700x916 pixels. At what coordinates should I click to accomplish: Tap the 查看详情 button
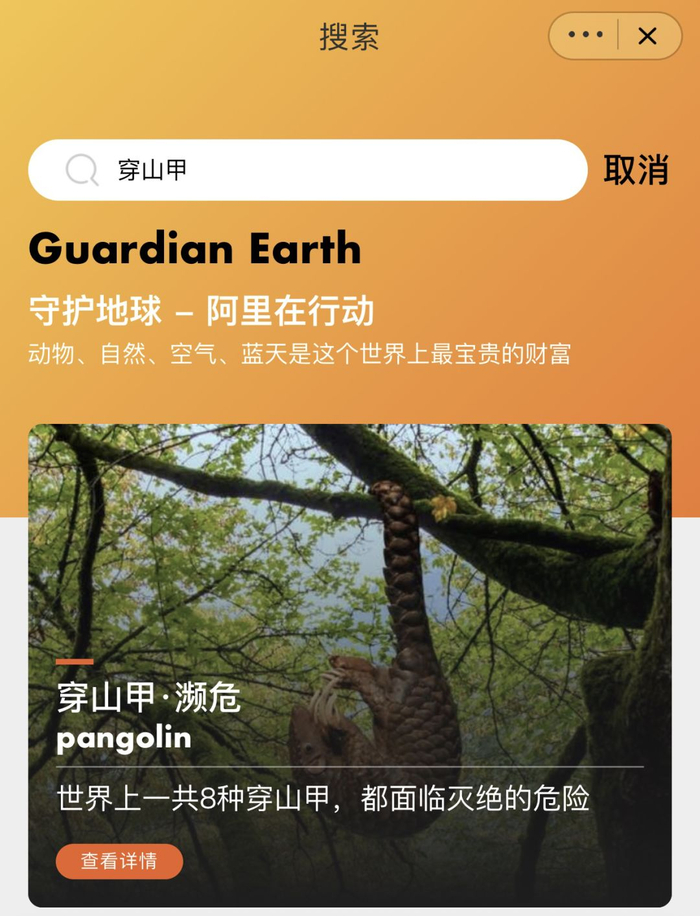[x=119, y=861]
